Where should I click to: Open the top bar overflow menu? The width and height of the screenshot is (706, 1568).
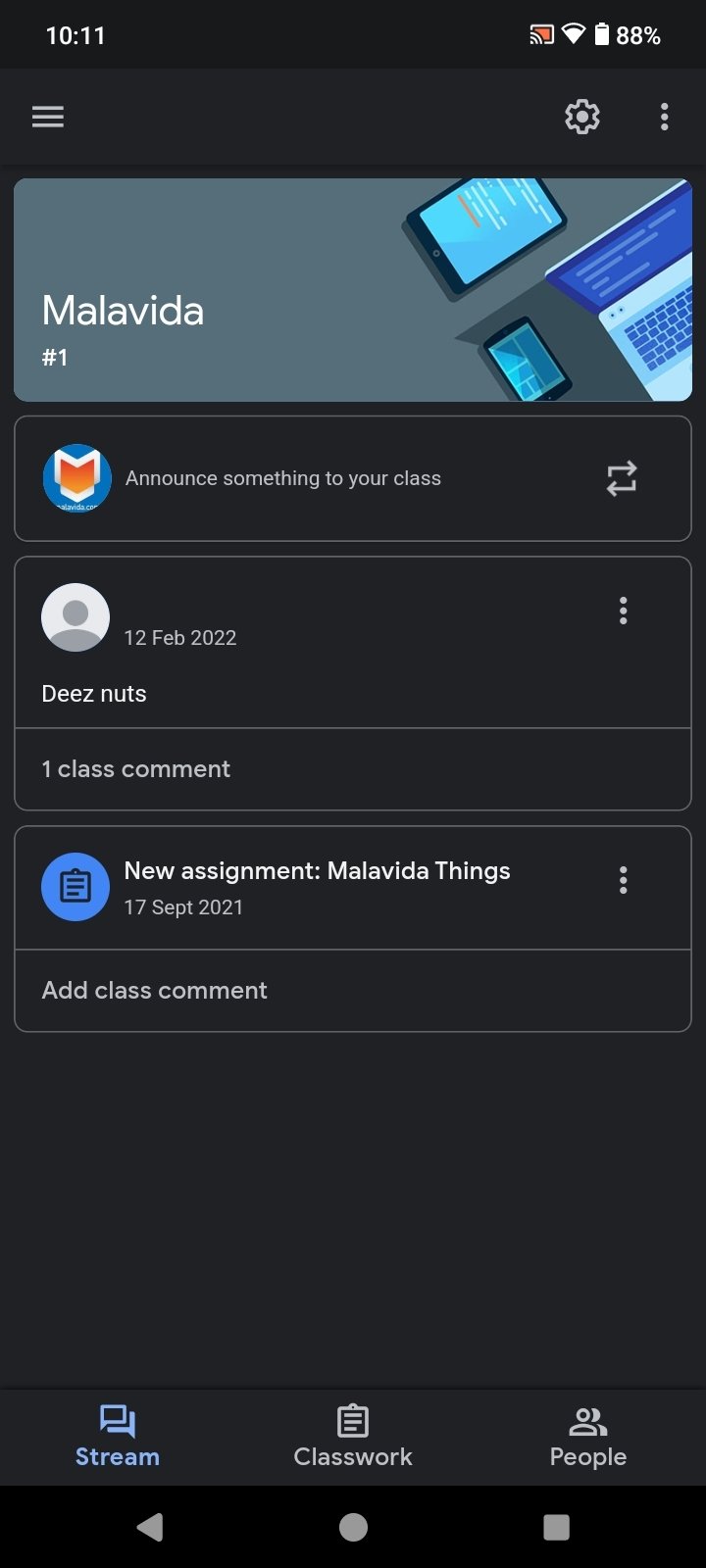(664, 118)
